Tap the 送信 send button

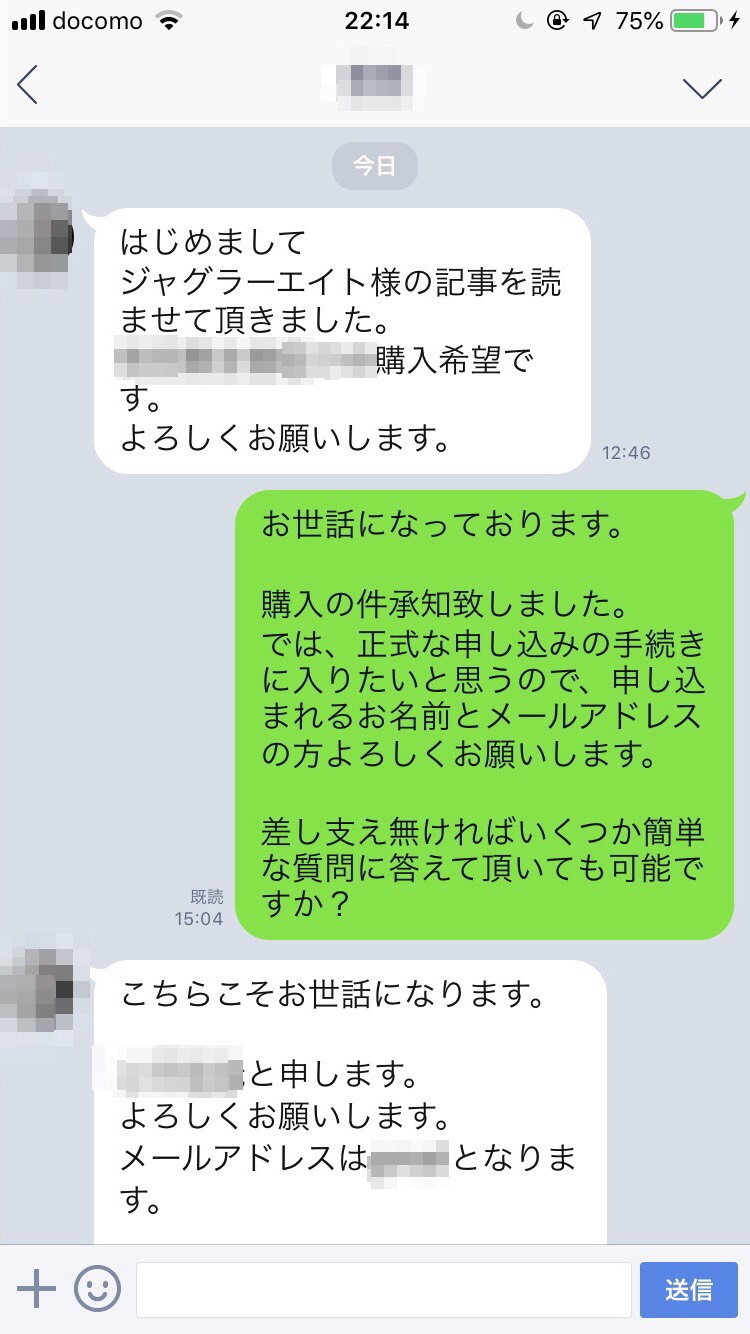point(688,1289)
